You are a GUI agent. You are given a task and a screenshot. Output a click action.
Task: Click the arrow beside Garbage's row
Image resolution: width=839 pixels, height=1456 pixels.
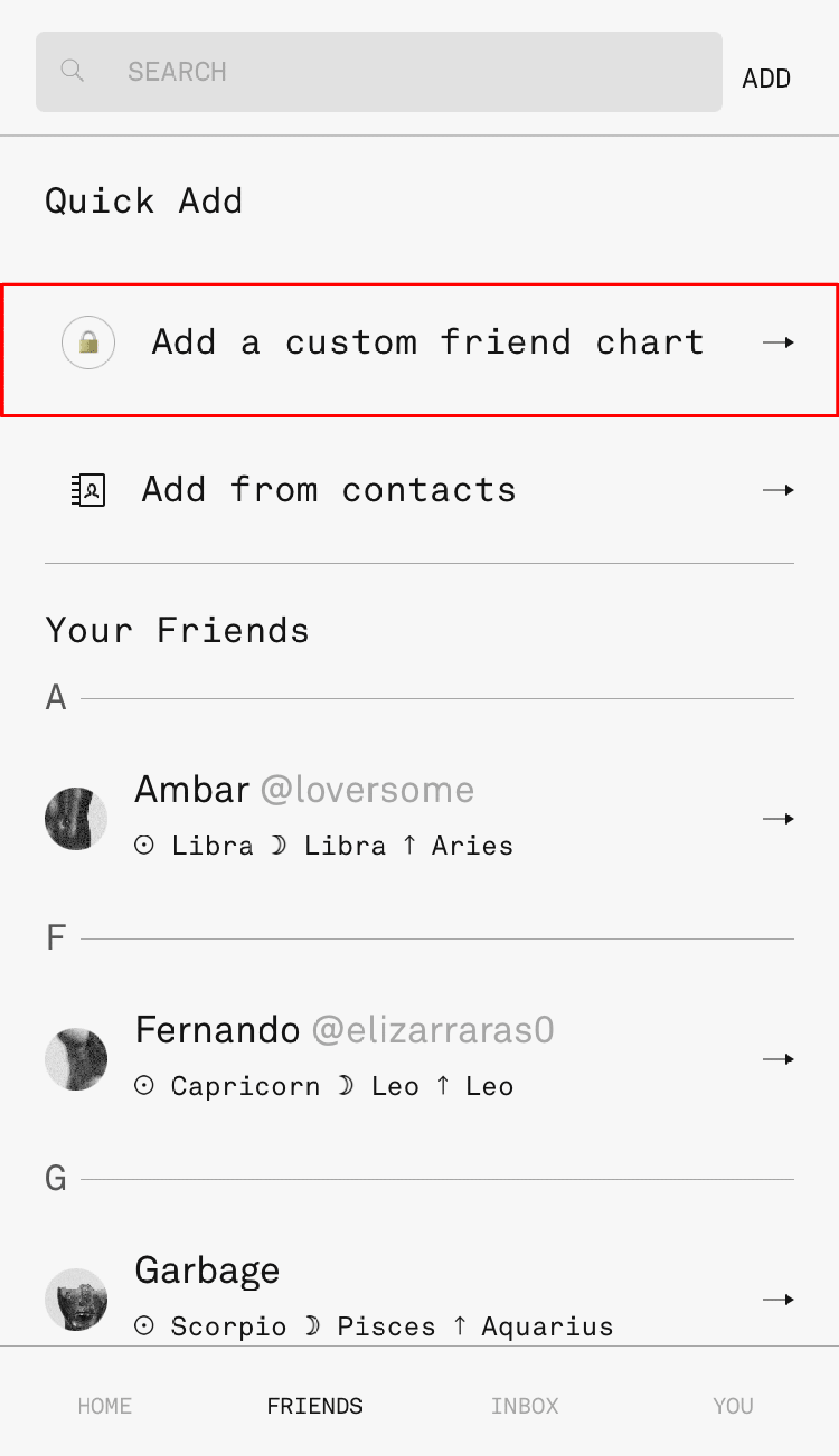(781, 1299)
